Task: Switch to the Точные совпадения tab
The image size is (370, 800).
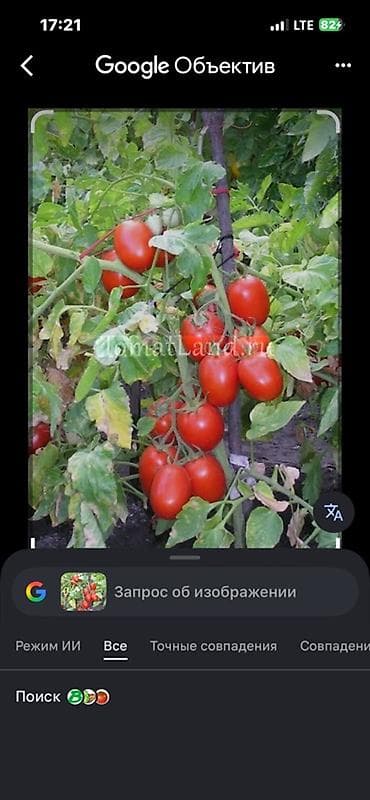Action: (213, 646)
